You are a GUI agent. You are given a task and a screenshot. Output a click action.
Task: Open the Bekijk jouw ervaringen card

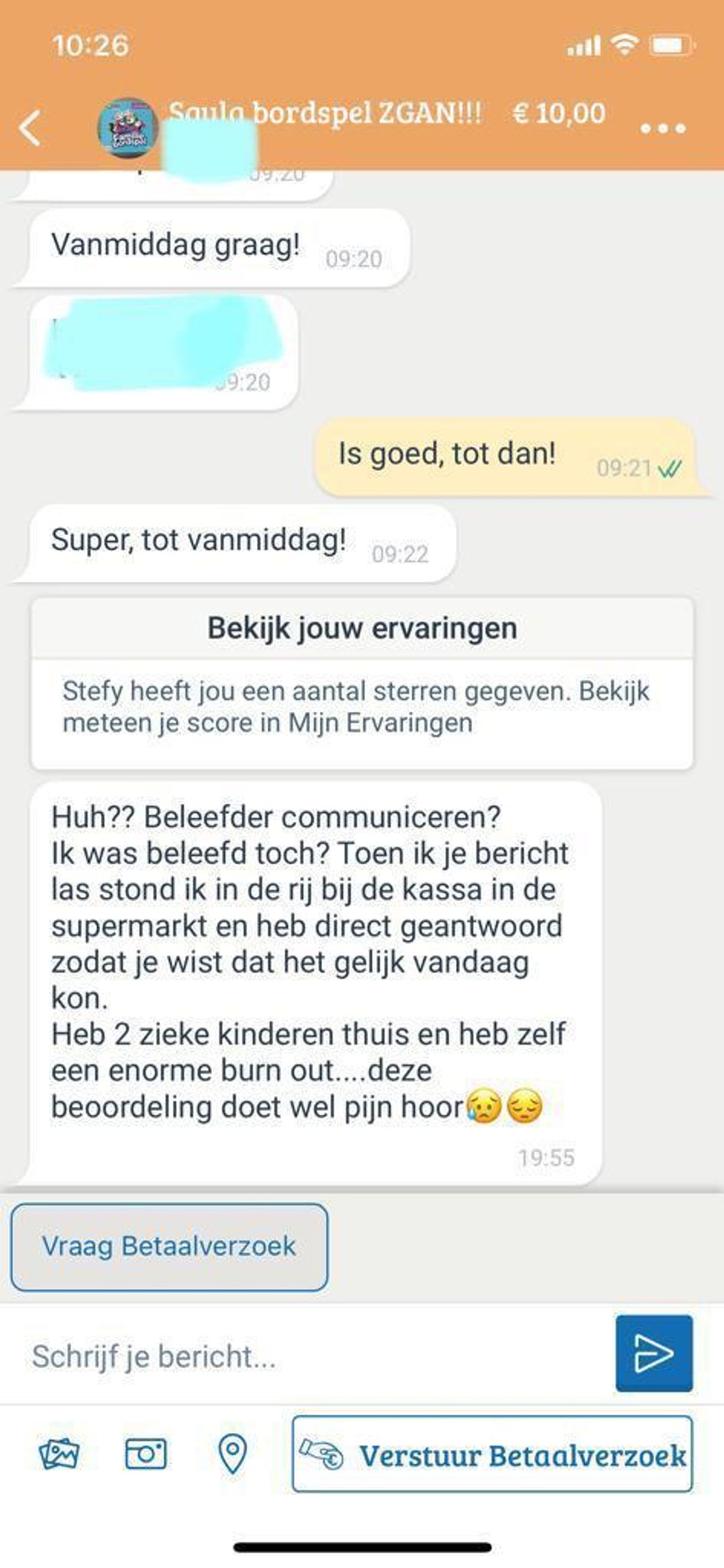coord(362,683)
